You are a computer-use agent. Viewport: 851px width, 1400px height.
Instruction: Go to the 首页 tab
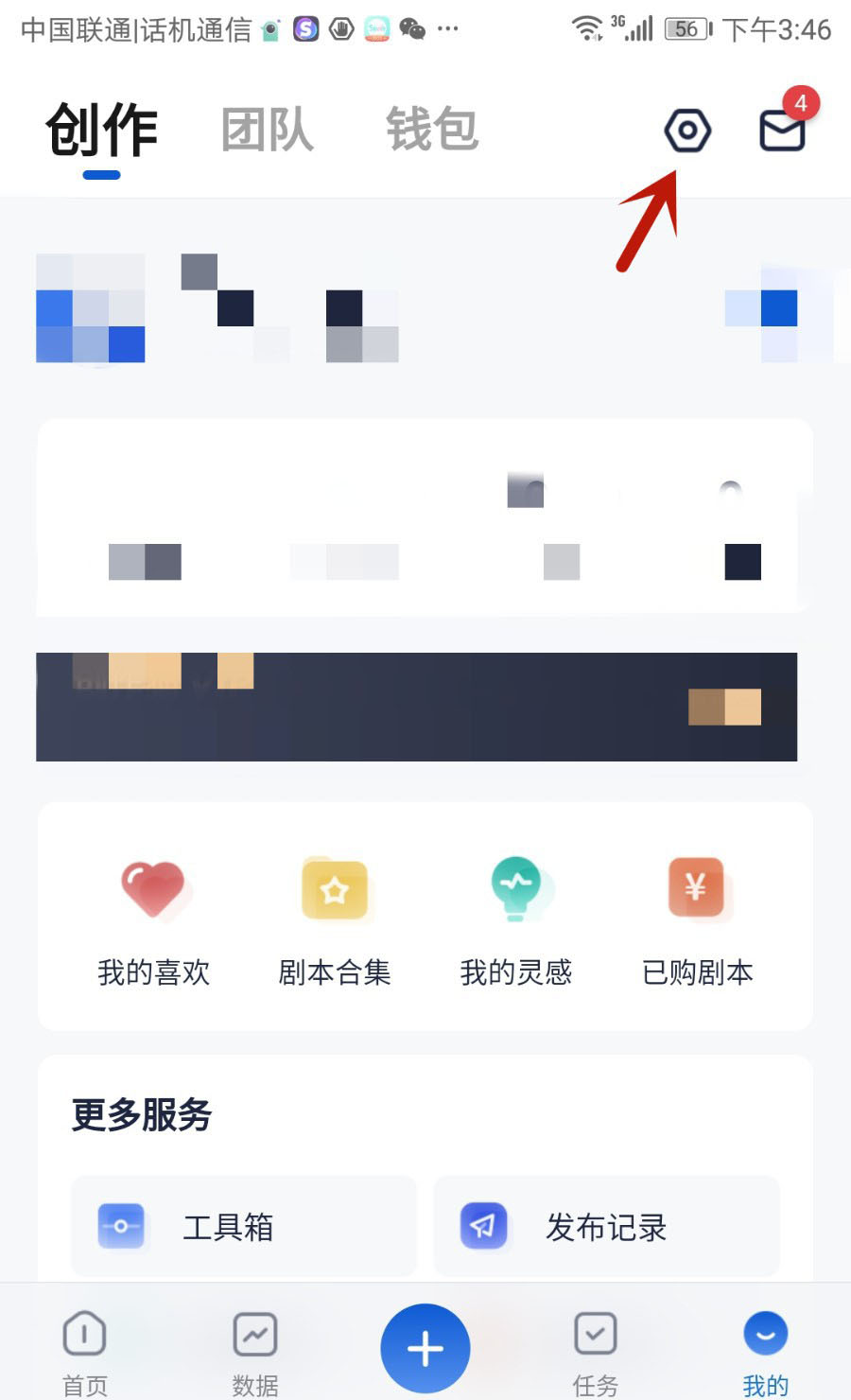click(x=85, y=1351)
